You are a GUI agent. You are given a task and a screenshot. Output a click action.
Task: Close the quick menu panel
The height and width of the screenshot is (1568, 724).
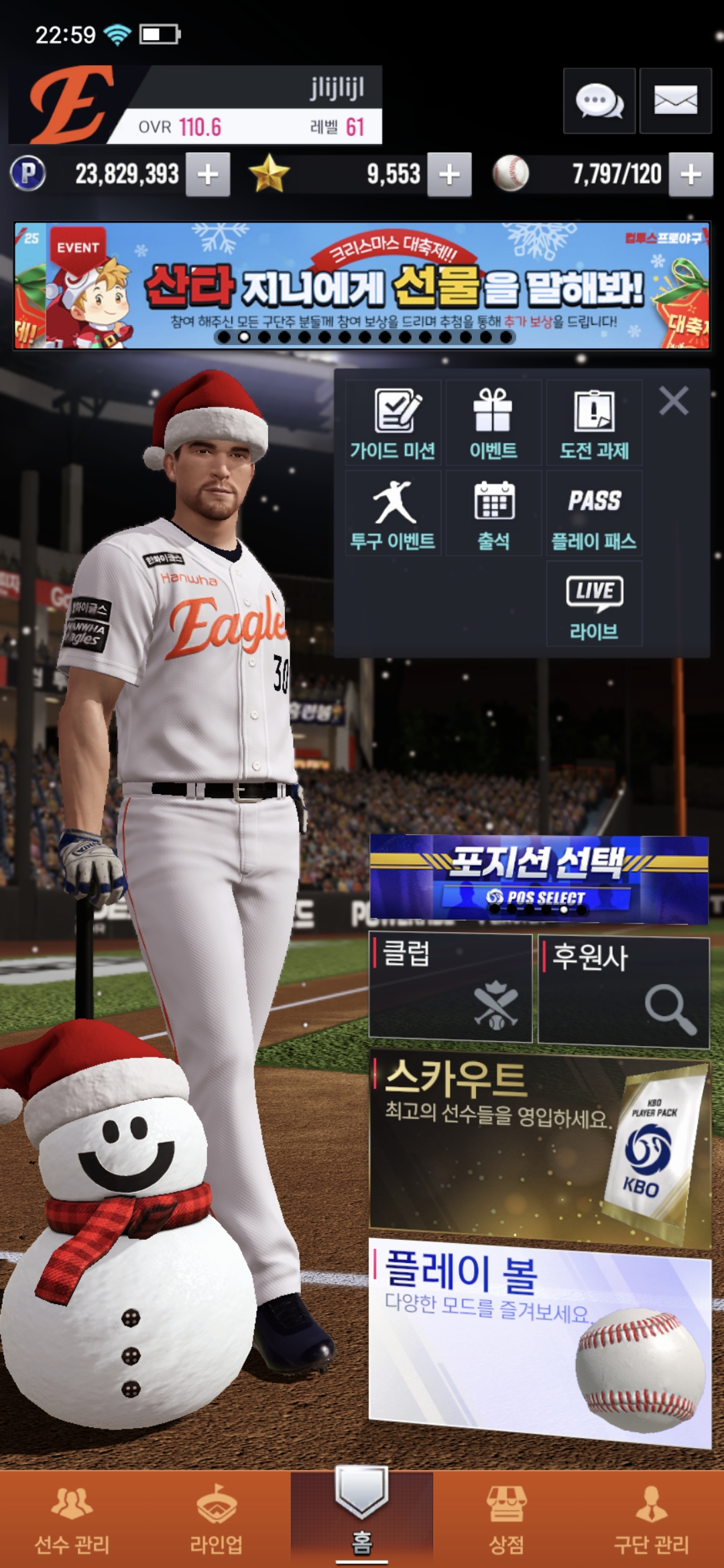point(674,401)
